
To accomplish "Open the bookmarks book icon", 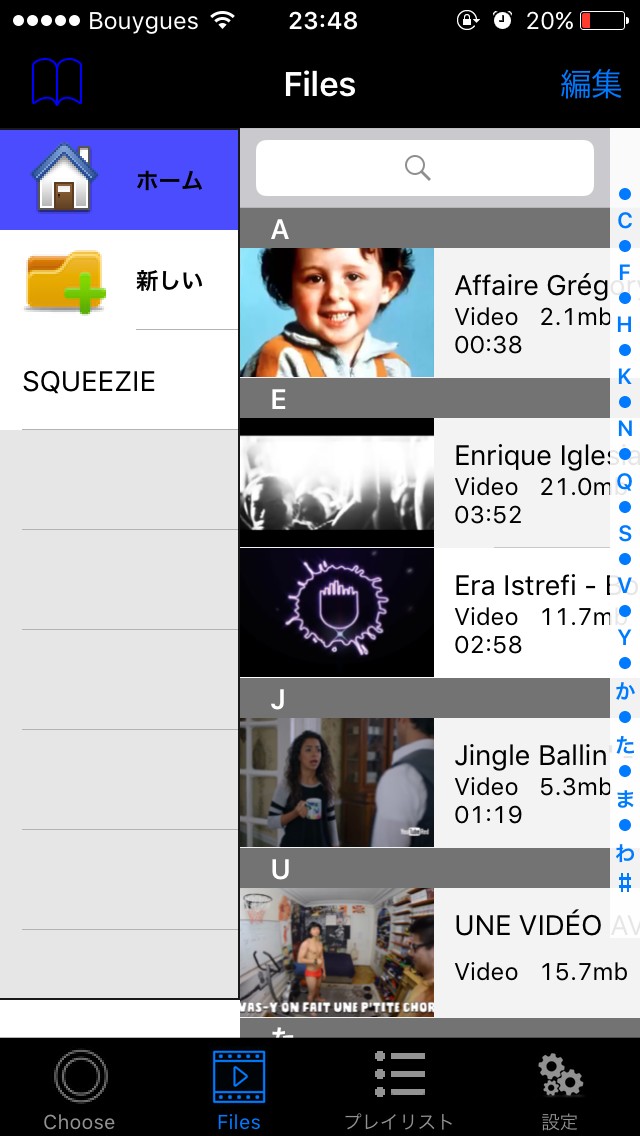I will point(57,82).
